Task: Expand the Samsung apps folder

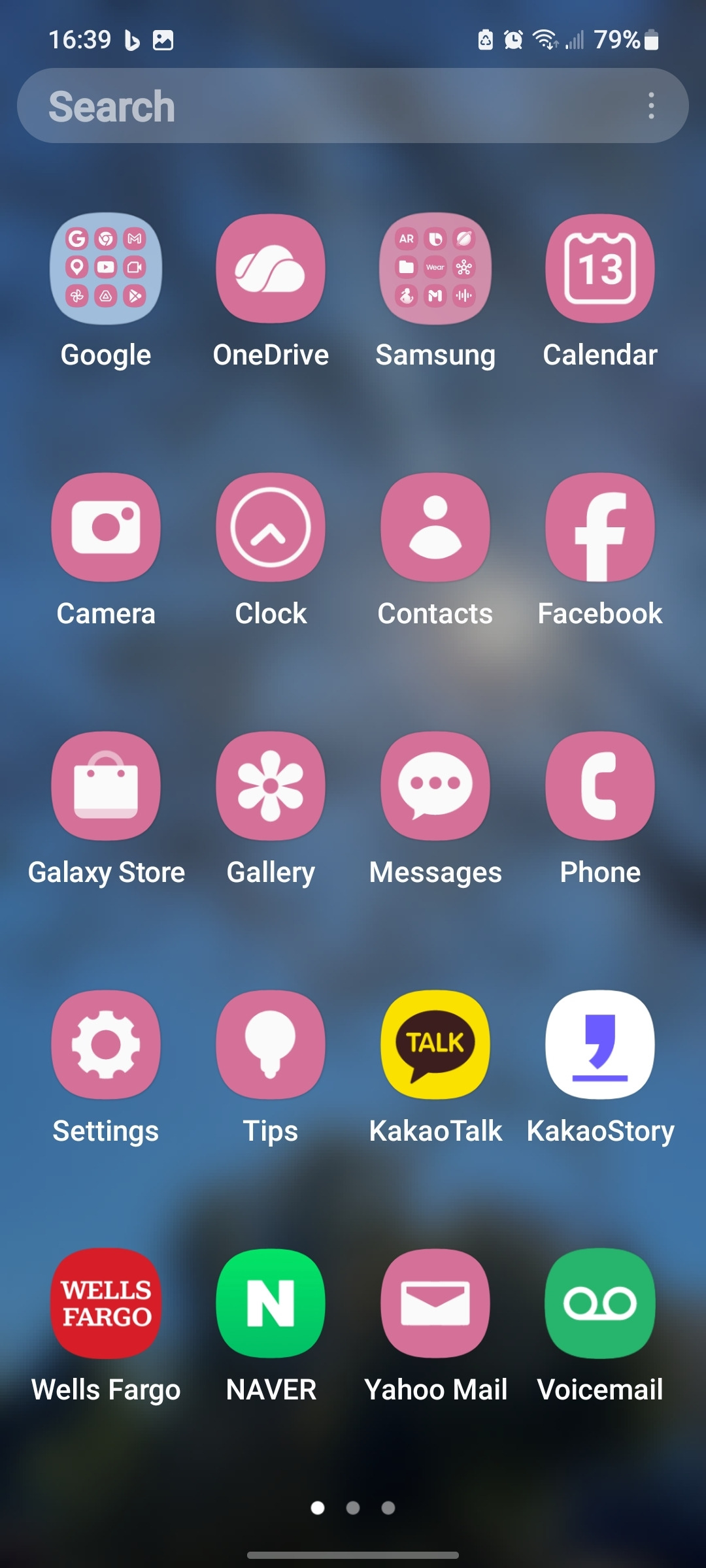Action: point(435,269)
